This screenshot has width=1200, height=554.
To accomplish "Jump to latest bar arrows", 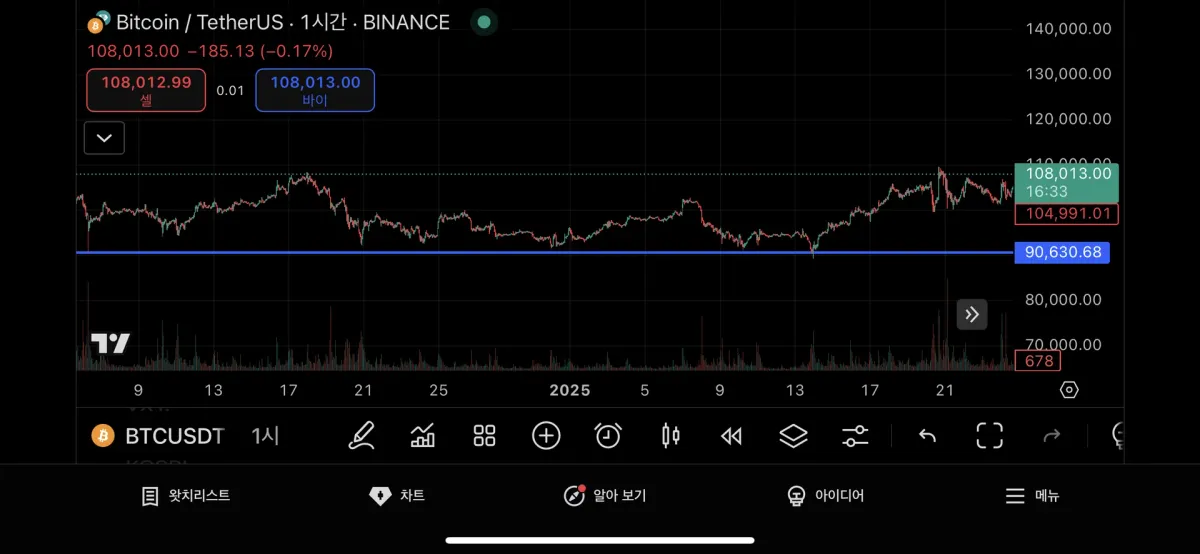I will click(972, 314).
